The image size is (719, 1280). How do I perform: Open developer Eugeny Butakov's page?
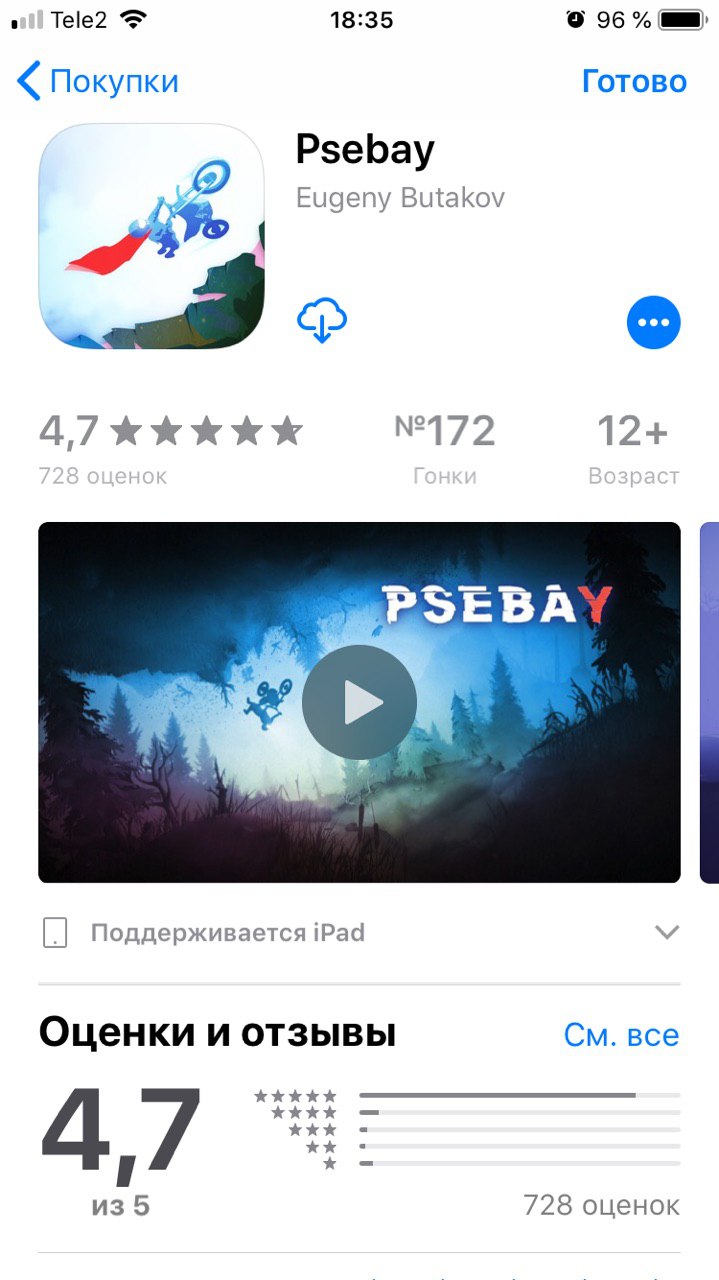pos(400,198)
